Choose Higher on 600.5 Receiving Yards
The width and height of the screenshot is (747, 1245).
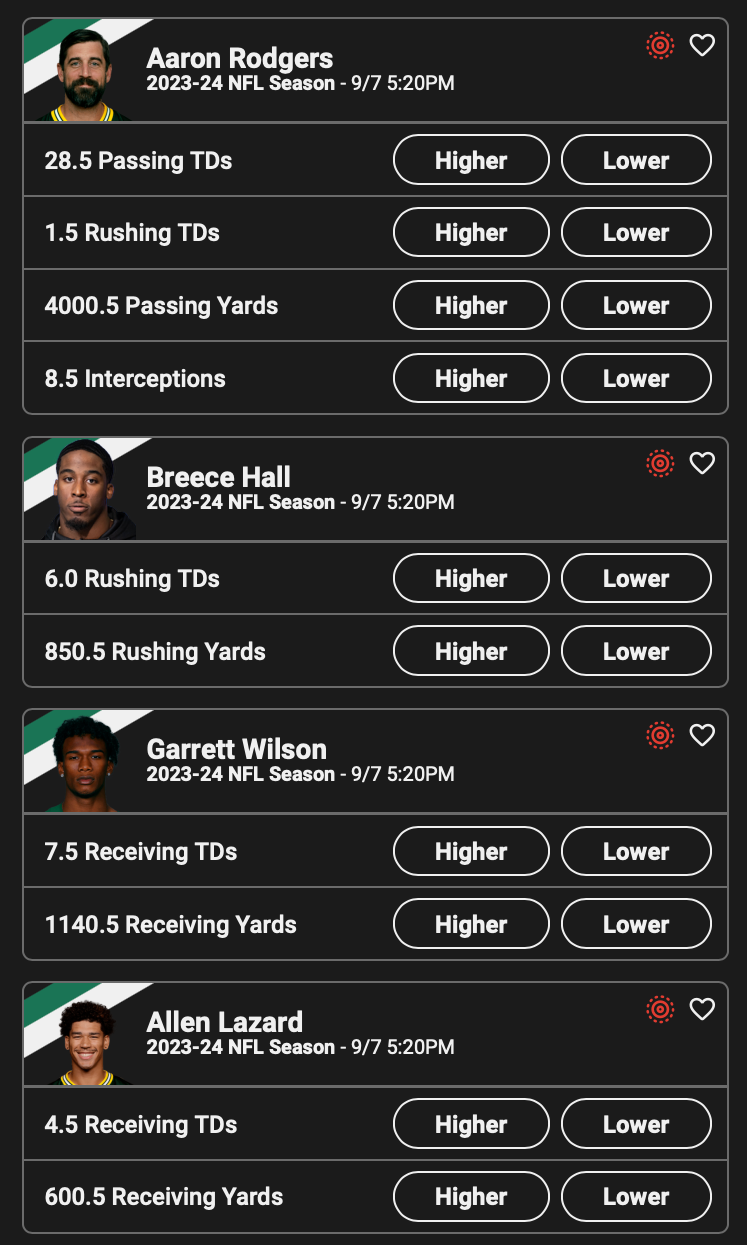[471, 1197]
